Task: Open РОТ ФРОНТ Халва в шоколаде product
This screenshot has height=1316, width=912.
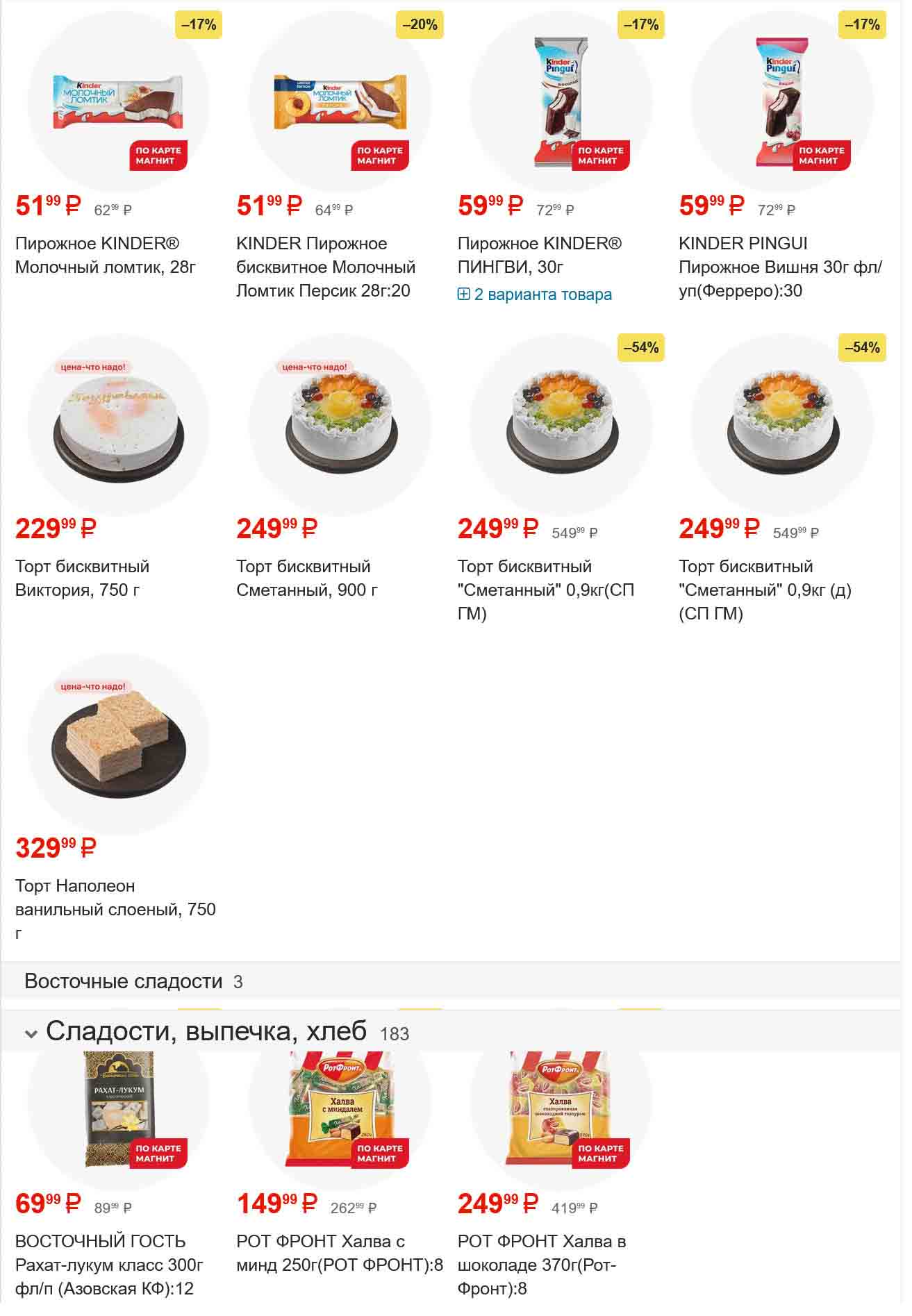Action: click(x=541, y=1264)
